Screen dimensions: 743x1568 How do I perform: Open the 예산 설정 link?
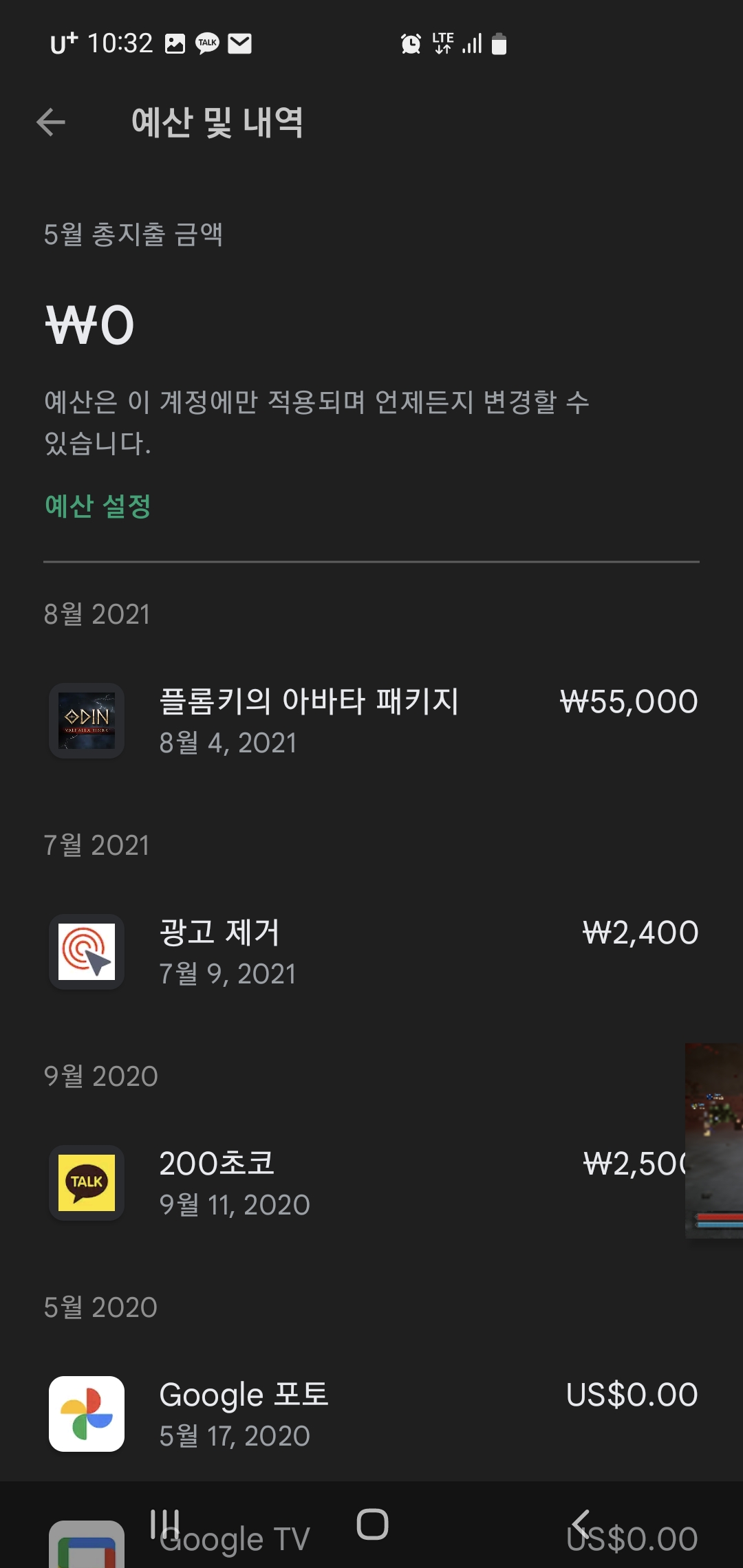point(98,506)
